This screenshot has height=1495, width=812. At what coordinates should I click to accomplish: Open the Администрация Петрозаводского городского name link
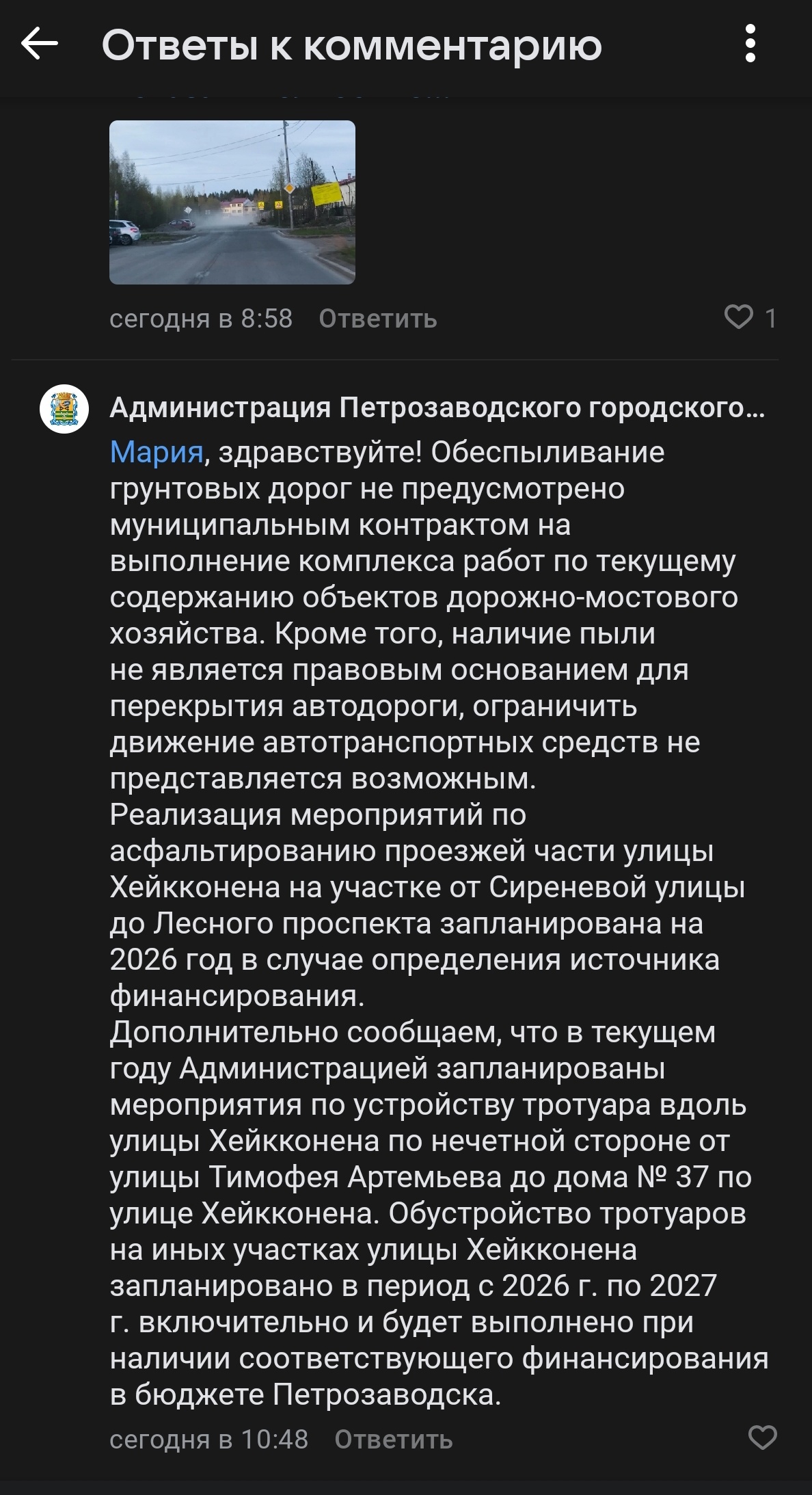(437, 408)
